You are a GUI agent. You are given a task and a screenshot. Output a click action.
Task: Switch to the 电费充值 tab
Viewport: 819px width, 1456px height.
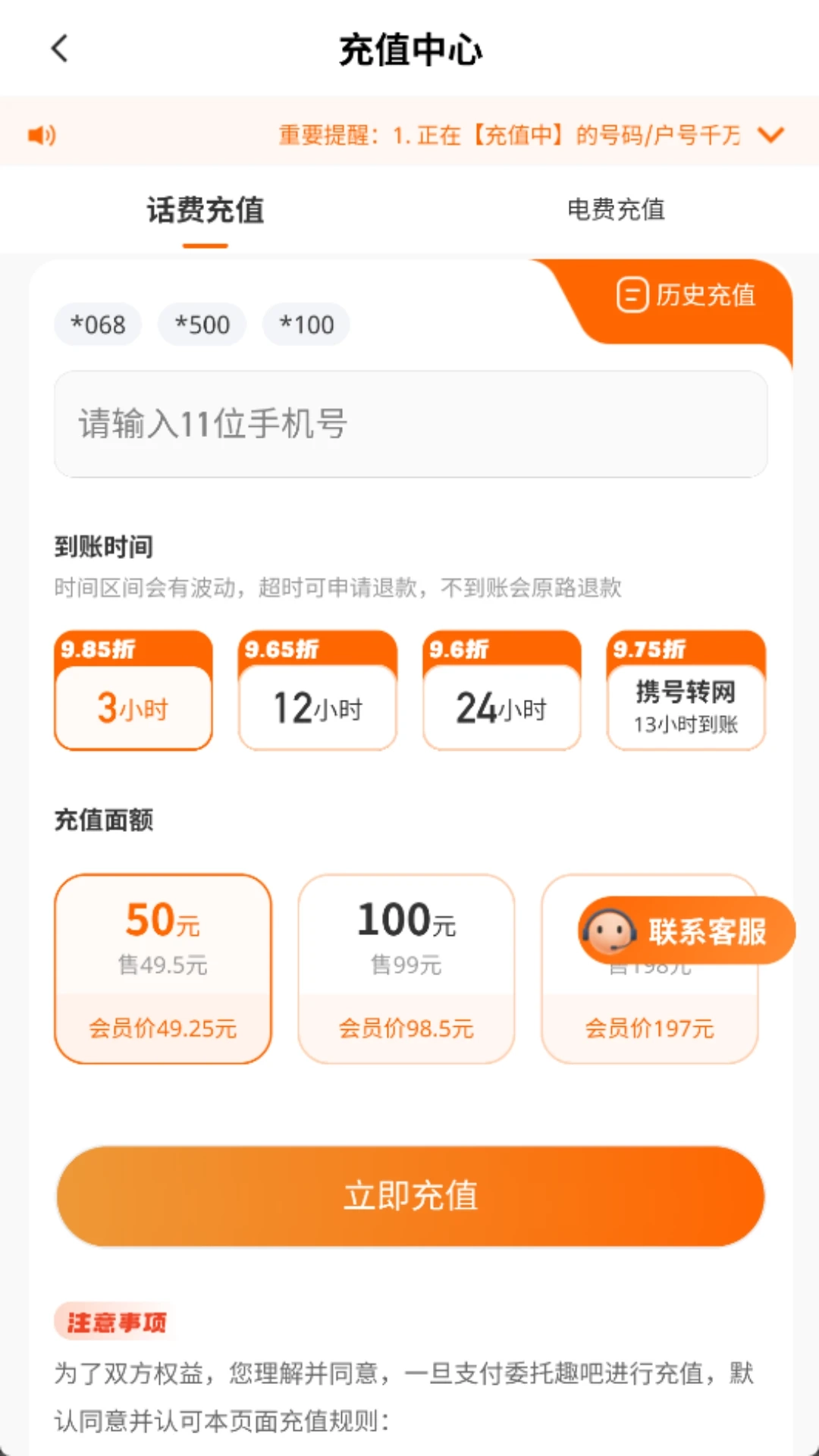tap(615, 210)
